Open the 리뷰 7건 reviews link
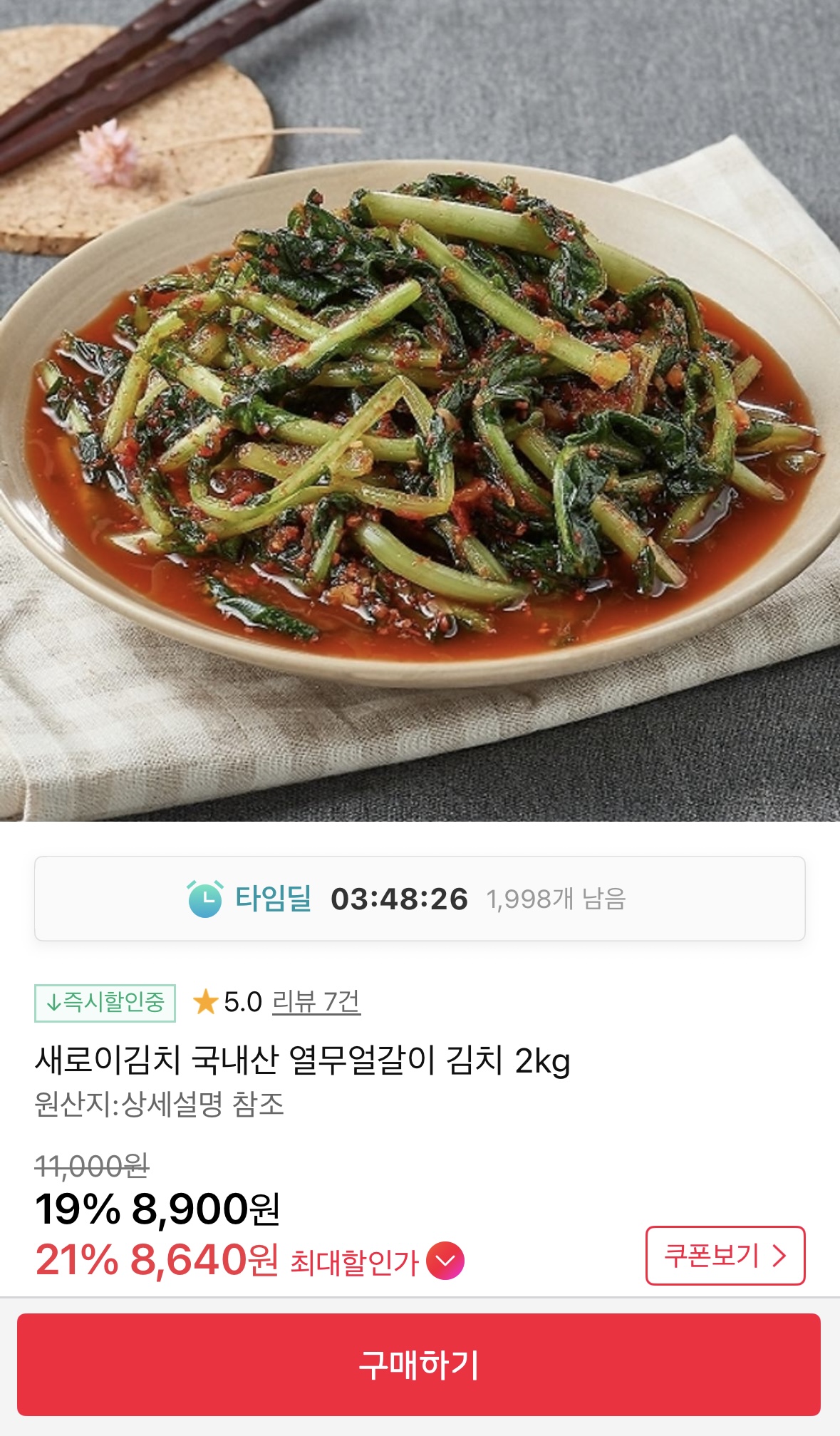The width and height of the screenshot is (840, 1436). tap(316, 1002)
